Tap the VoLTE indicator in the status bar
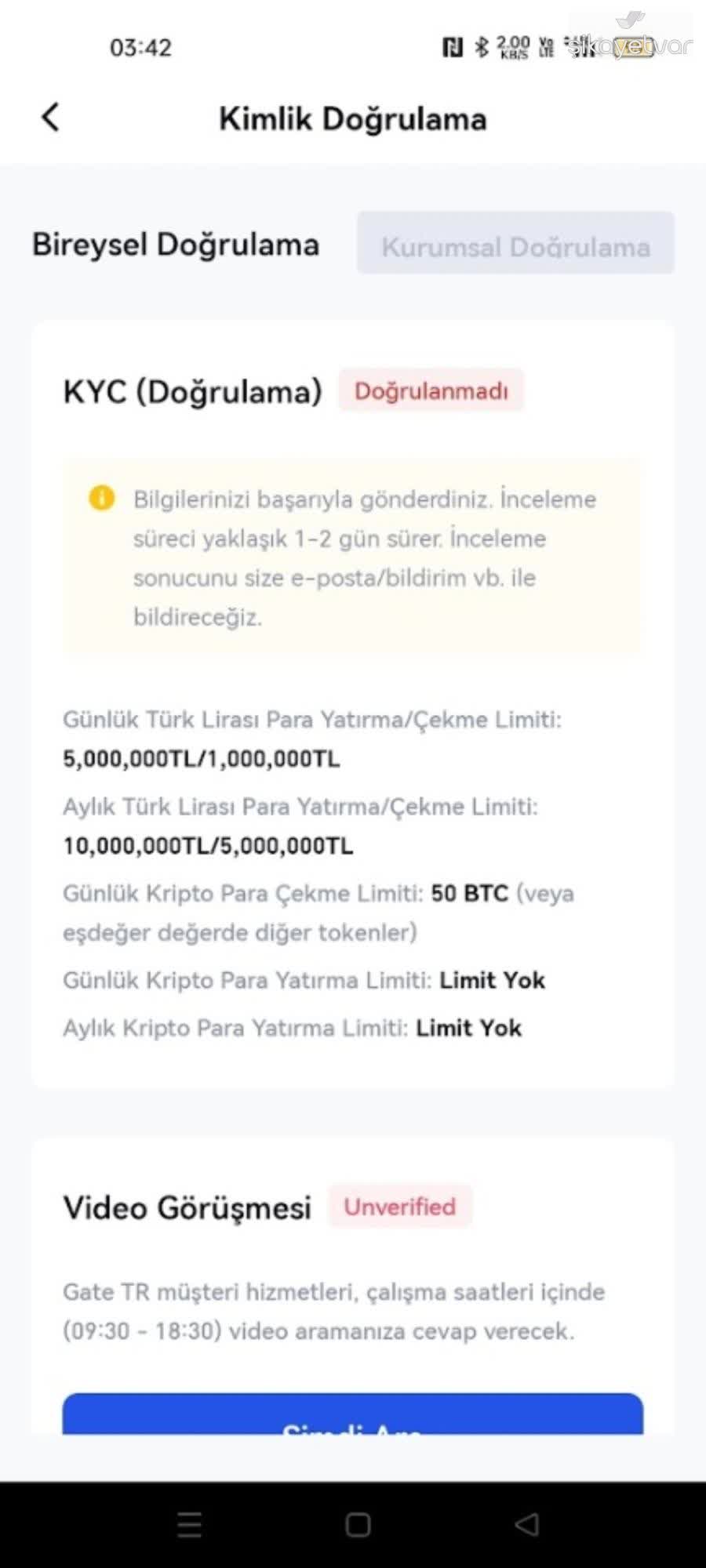This screenshot has width=706, height=1568. 547,47
